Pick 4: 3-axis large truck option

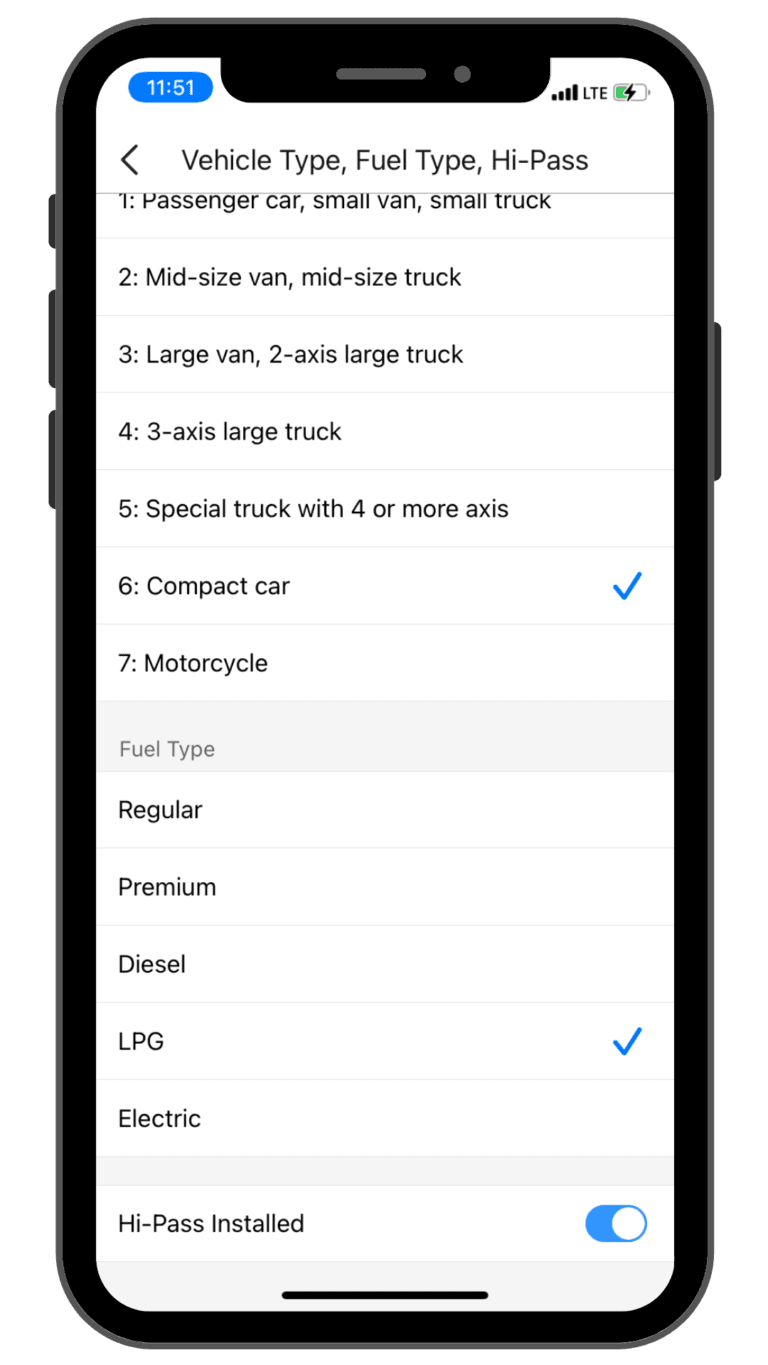pyautogui.click(x=230, y=431)
